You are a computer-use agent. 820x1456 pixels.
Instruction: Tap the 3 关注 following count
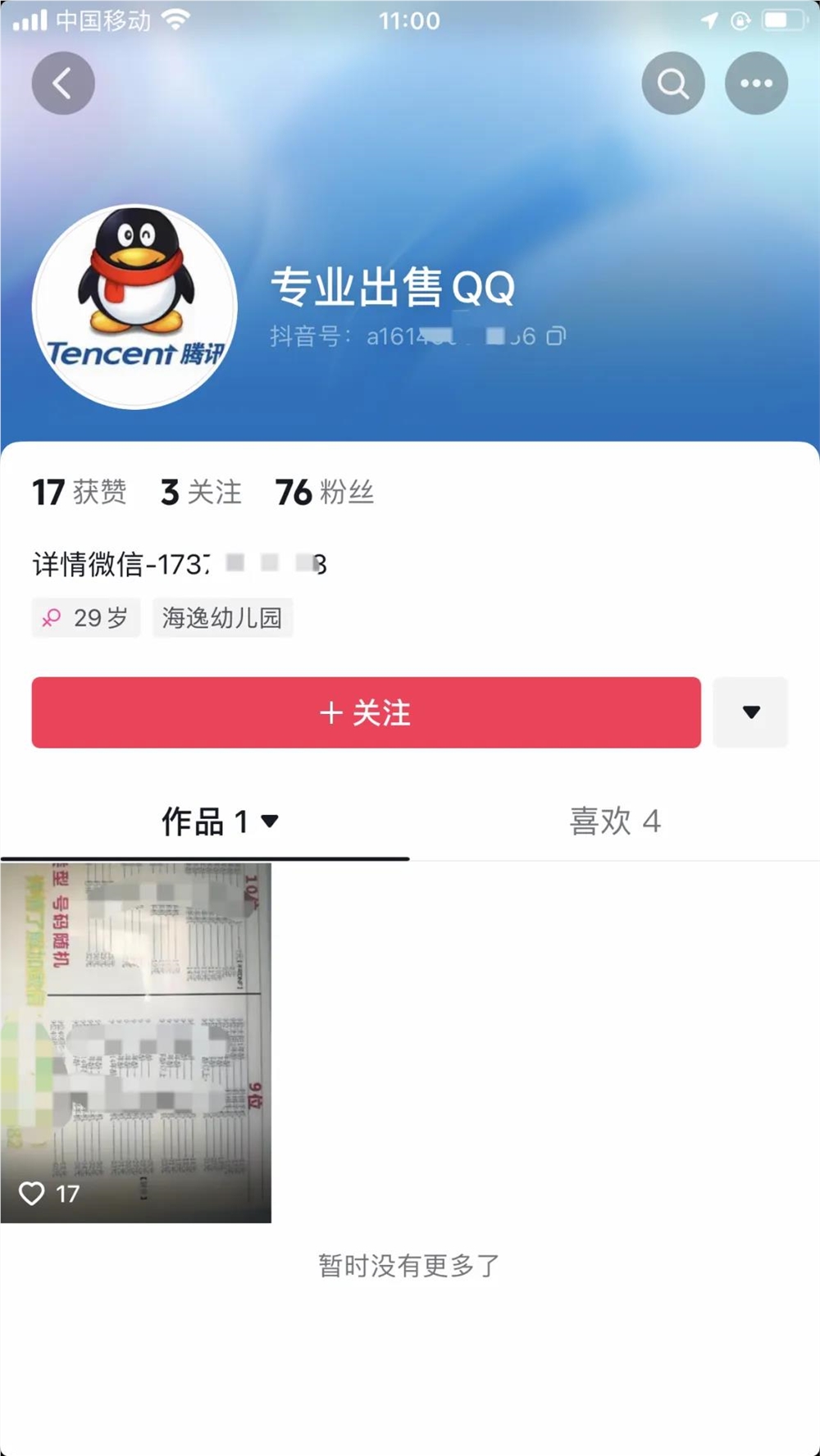(x=199, y=492)
